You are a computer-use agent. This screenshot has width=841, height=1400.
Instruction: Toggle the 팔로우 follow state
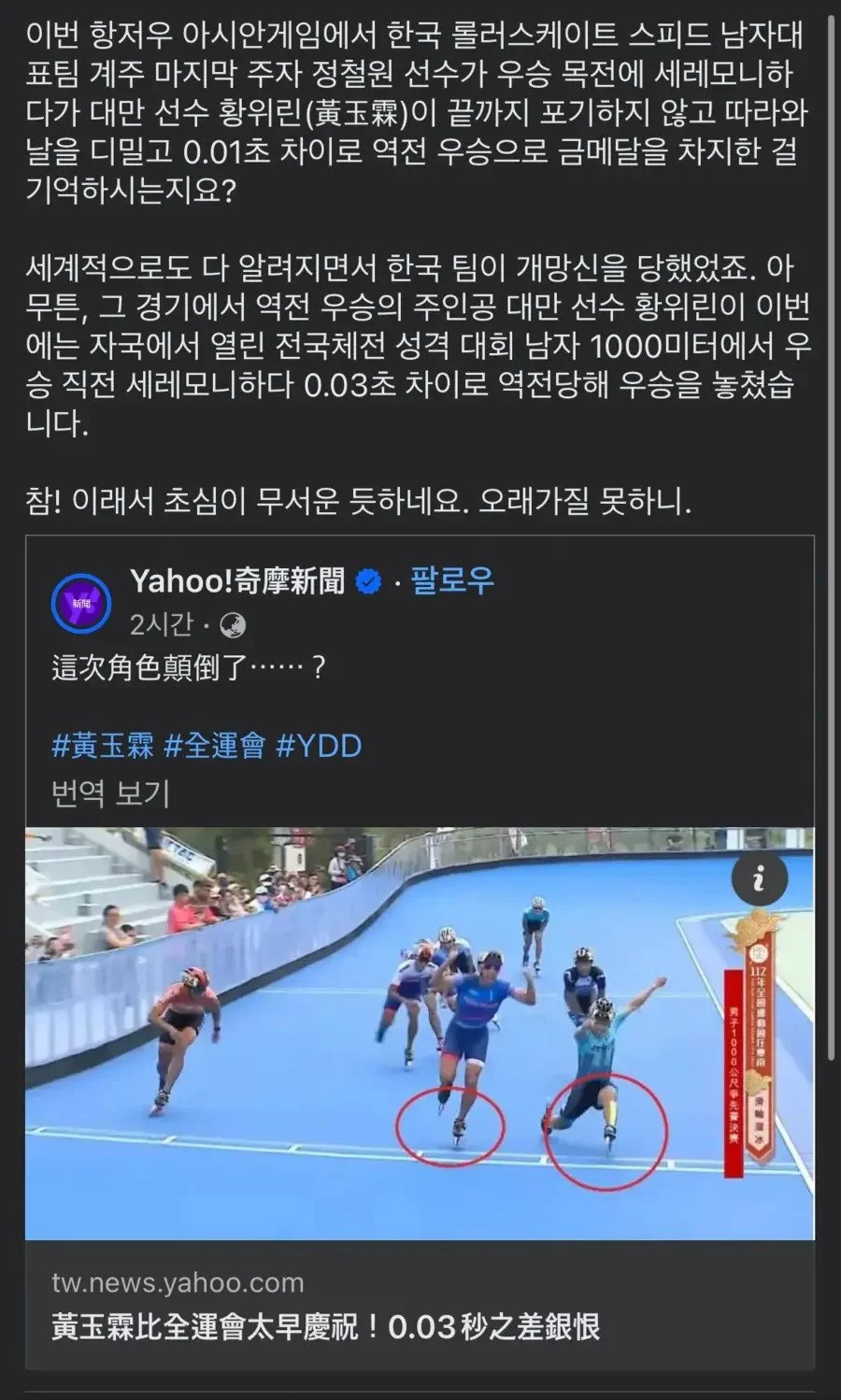[x=455, y=579]
